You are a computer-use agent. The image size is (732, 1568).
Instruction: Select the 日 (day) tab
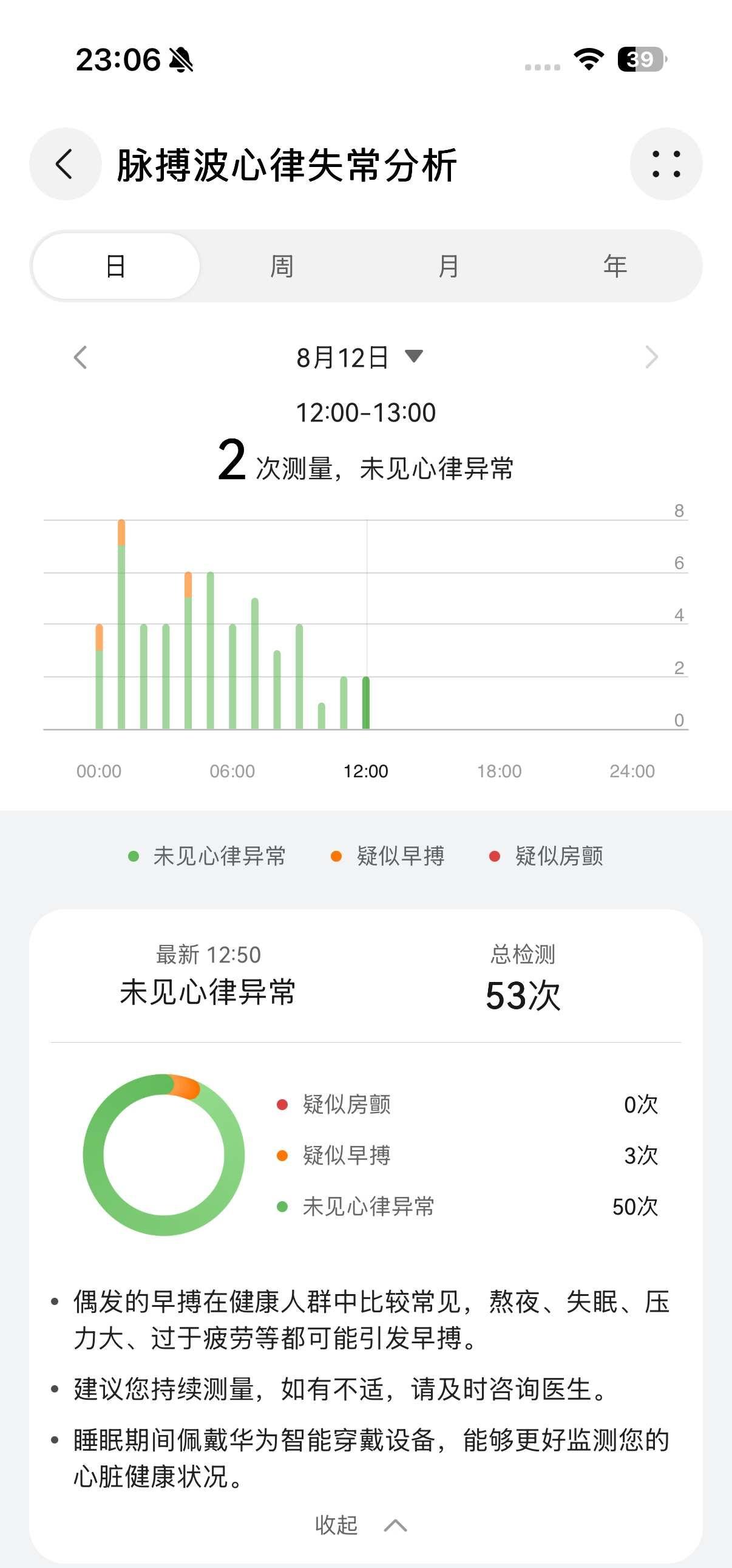[x=115, y=266]
